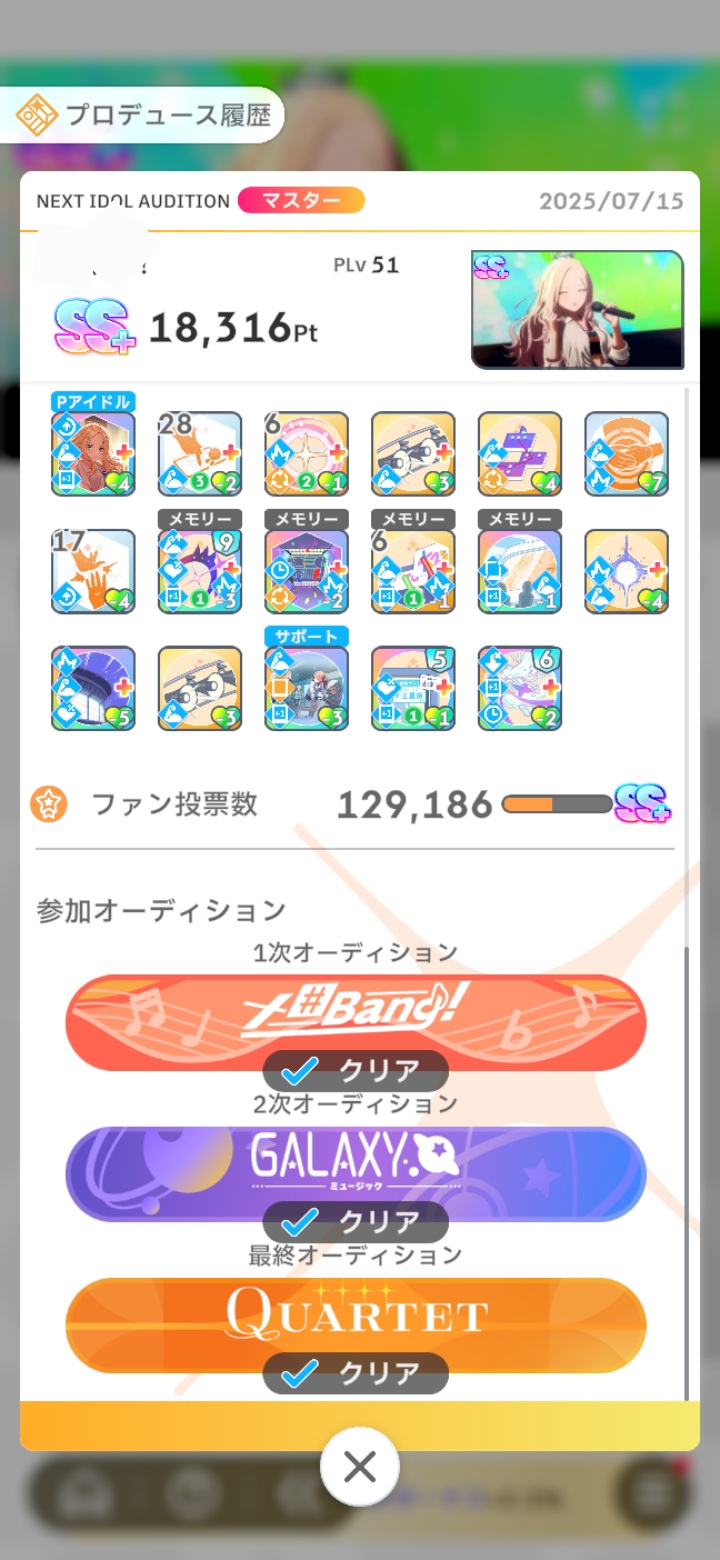View the skill card numbered 17
The image size is (720, 1560).
tap(93, 571)
